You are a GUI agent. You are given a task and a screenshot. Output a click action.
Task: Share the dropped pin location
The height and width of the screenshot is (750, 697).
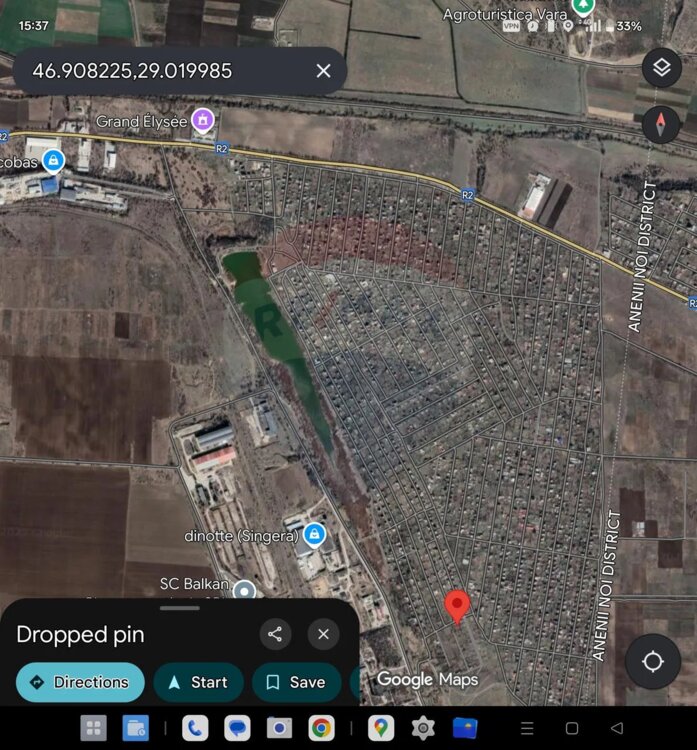(x=275, y=634)
